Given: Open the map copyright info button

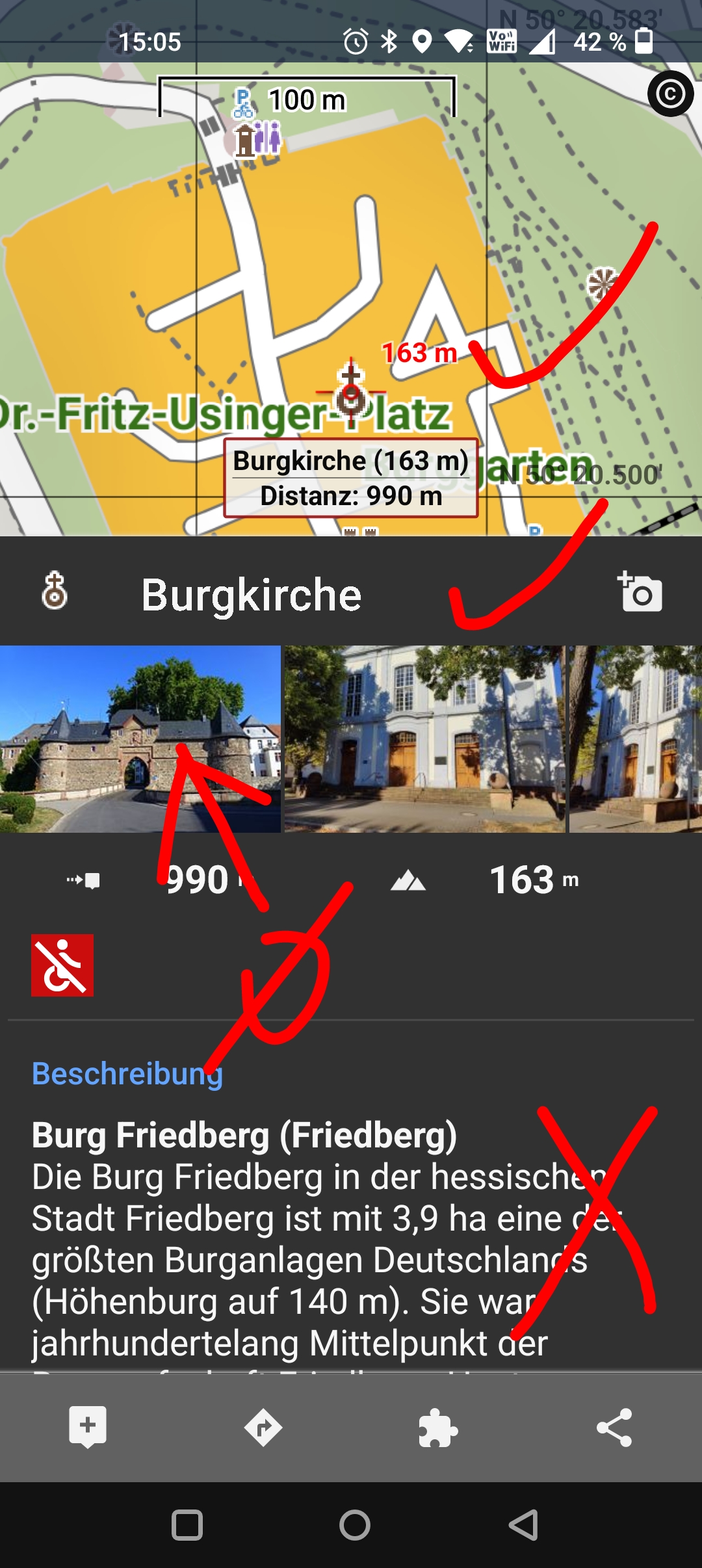Looking at the screenshot, I should tap(670, 94).
